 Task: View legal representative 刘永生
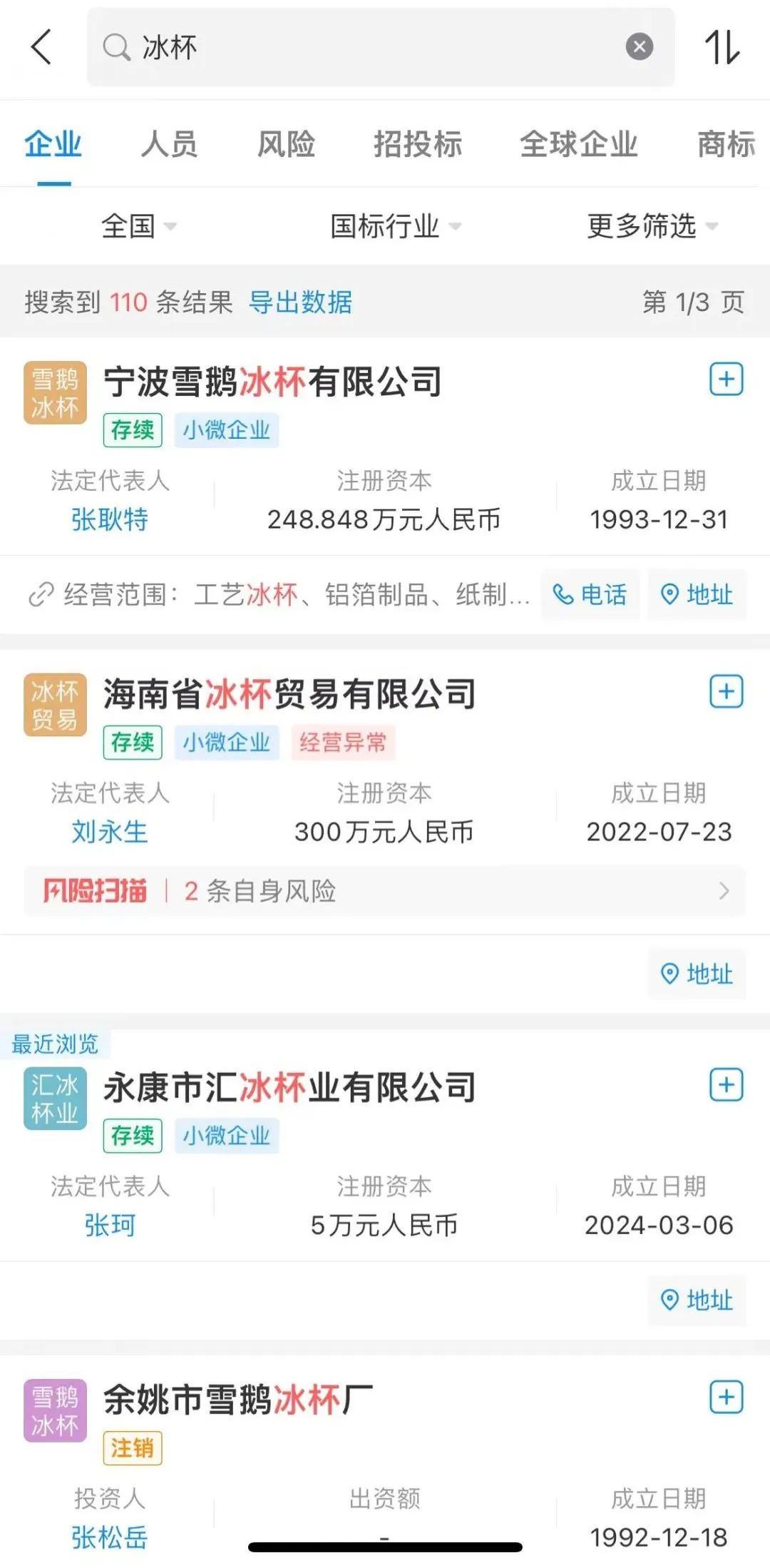point(110,832)
